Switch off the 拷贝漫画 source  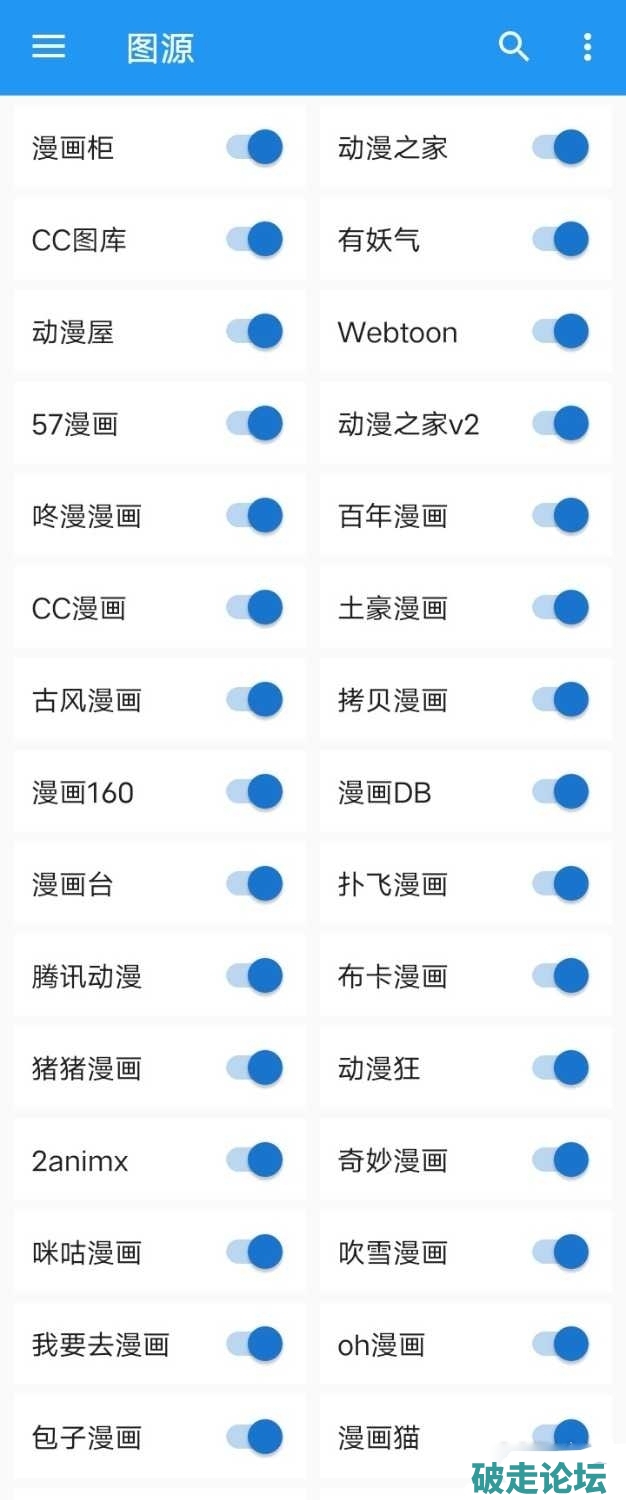561,700
